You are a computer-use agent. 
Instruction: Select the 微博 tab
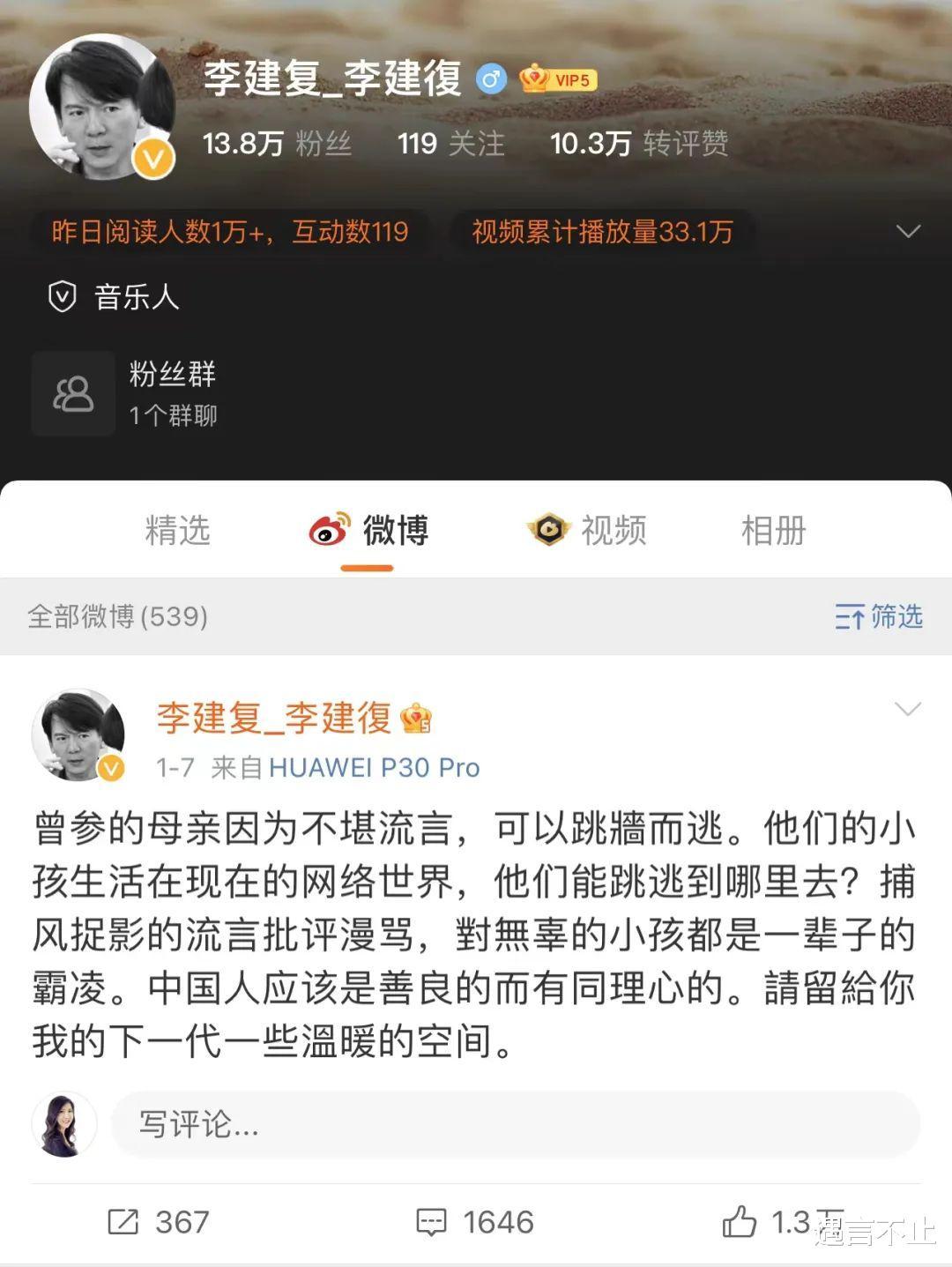pyautogui.click(x=368, y=531)
